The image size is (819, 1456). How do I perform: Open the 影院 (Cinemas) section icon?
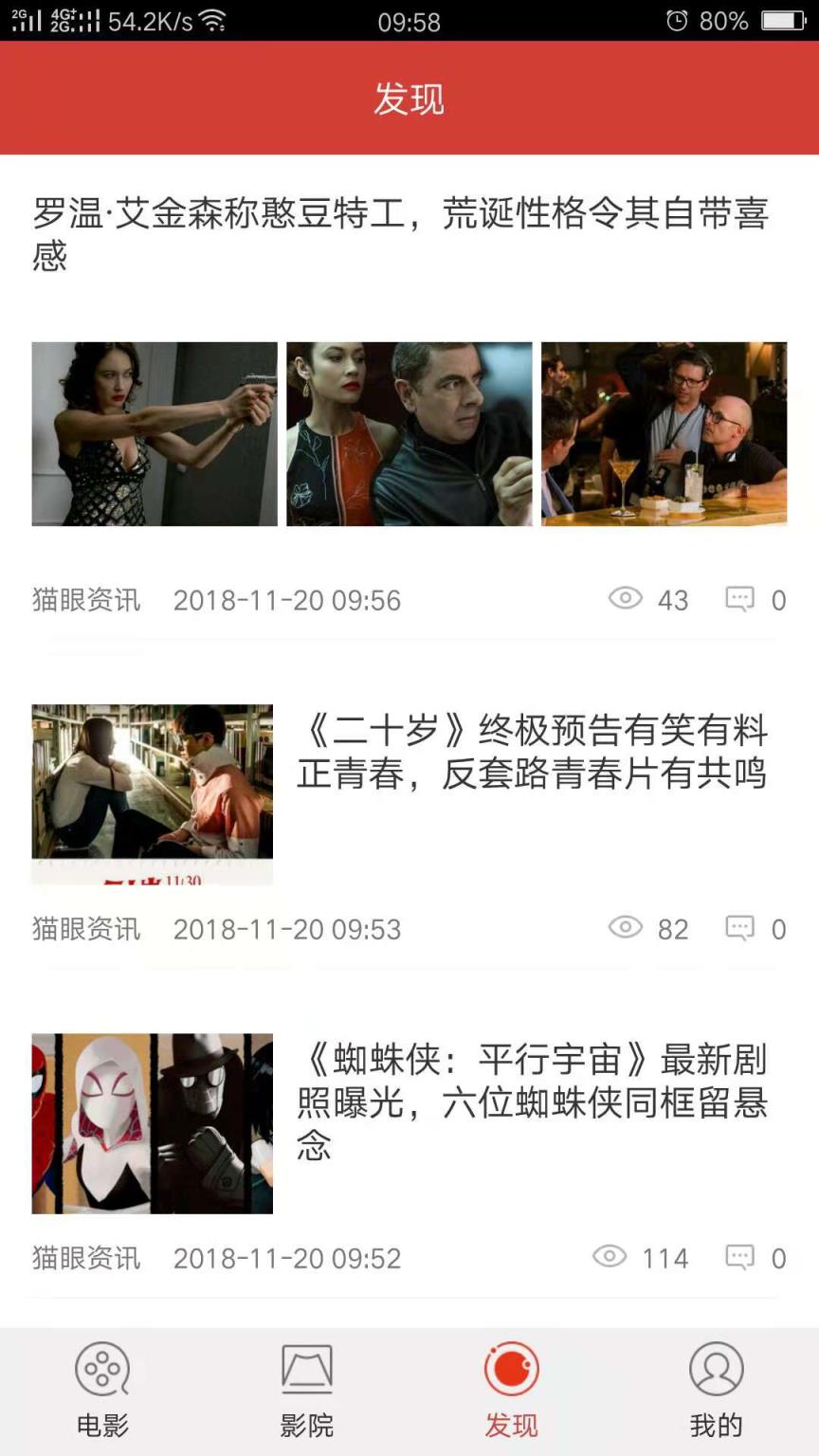click(x=306, y=1368)
